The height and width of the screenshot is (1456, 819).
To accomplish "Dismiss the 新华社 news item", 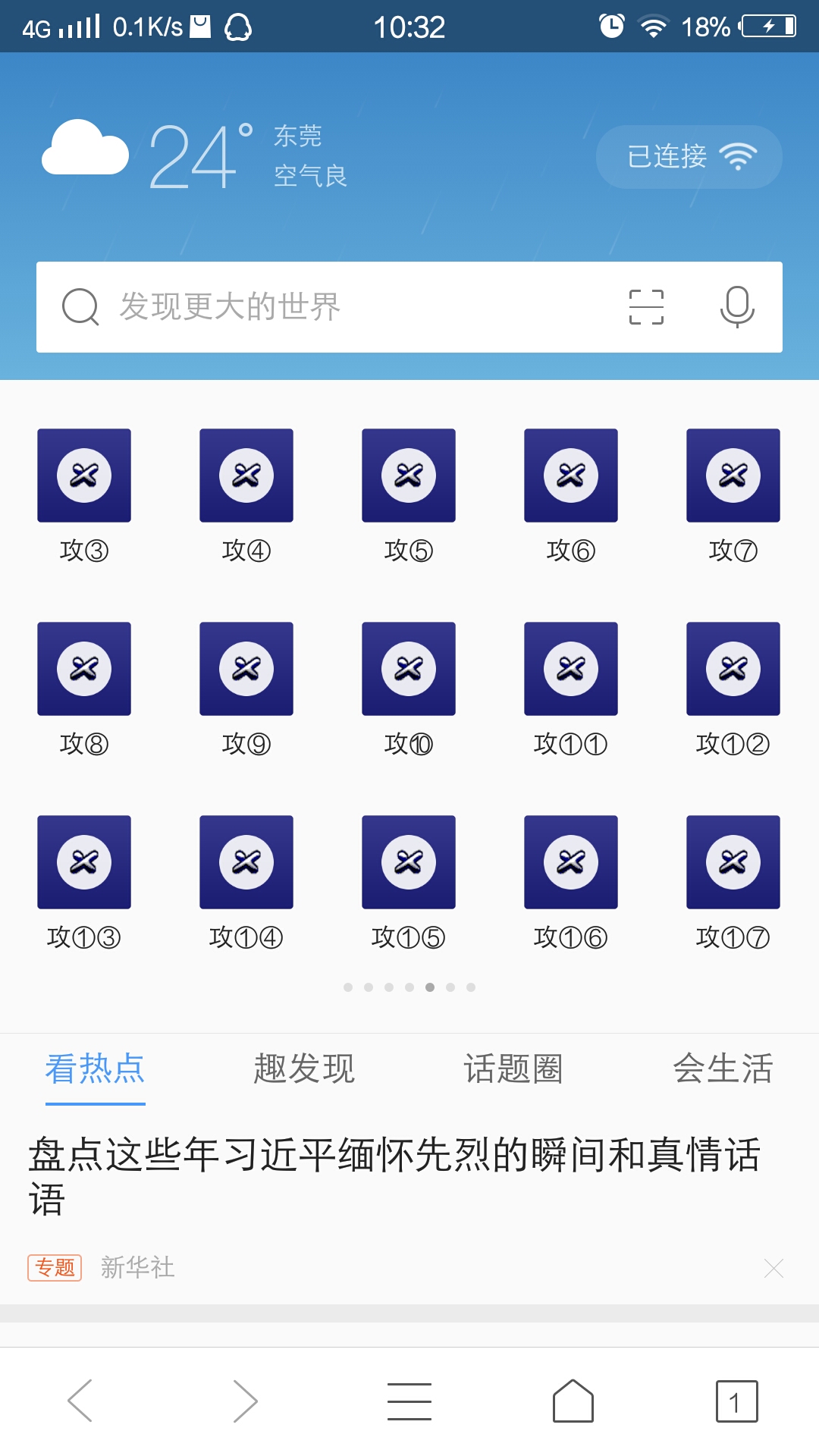I will pyautogui.click(x=773, y=1268).
